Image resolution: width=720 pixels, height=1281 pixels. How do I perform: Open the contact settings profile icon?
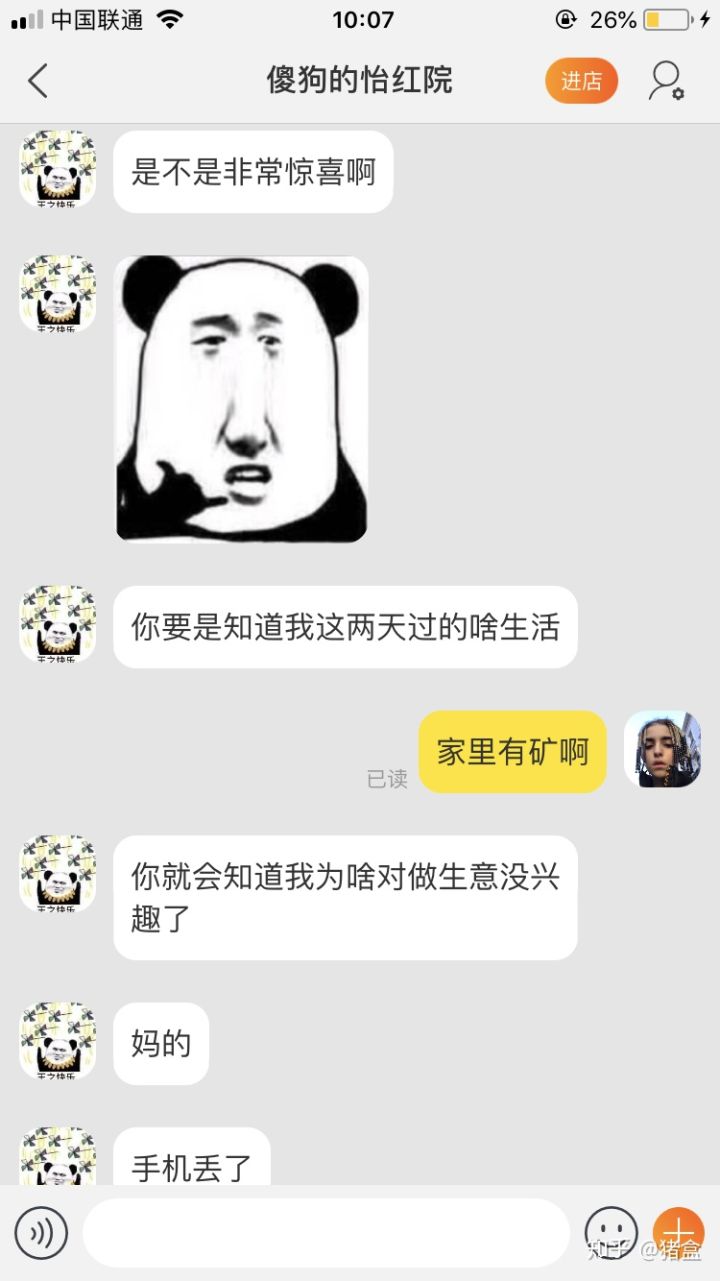coord(666,82)
